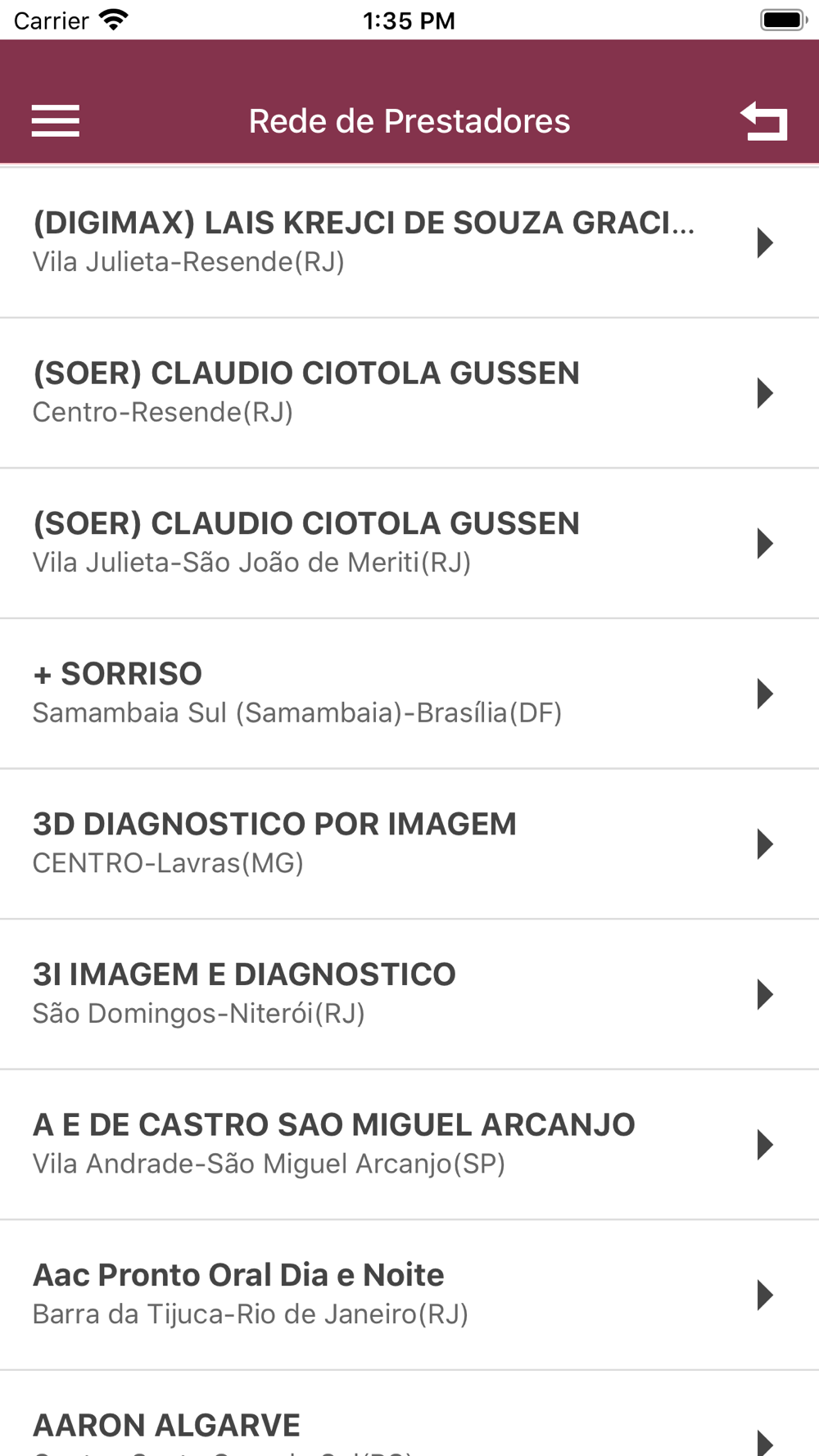Open (DIGIMAX) Lais Krejci de Souza provider
The width and height of the screenshot is (819, 1456).
409,242
